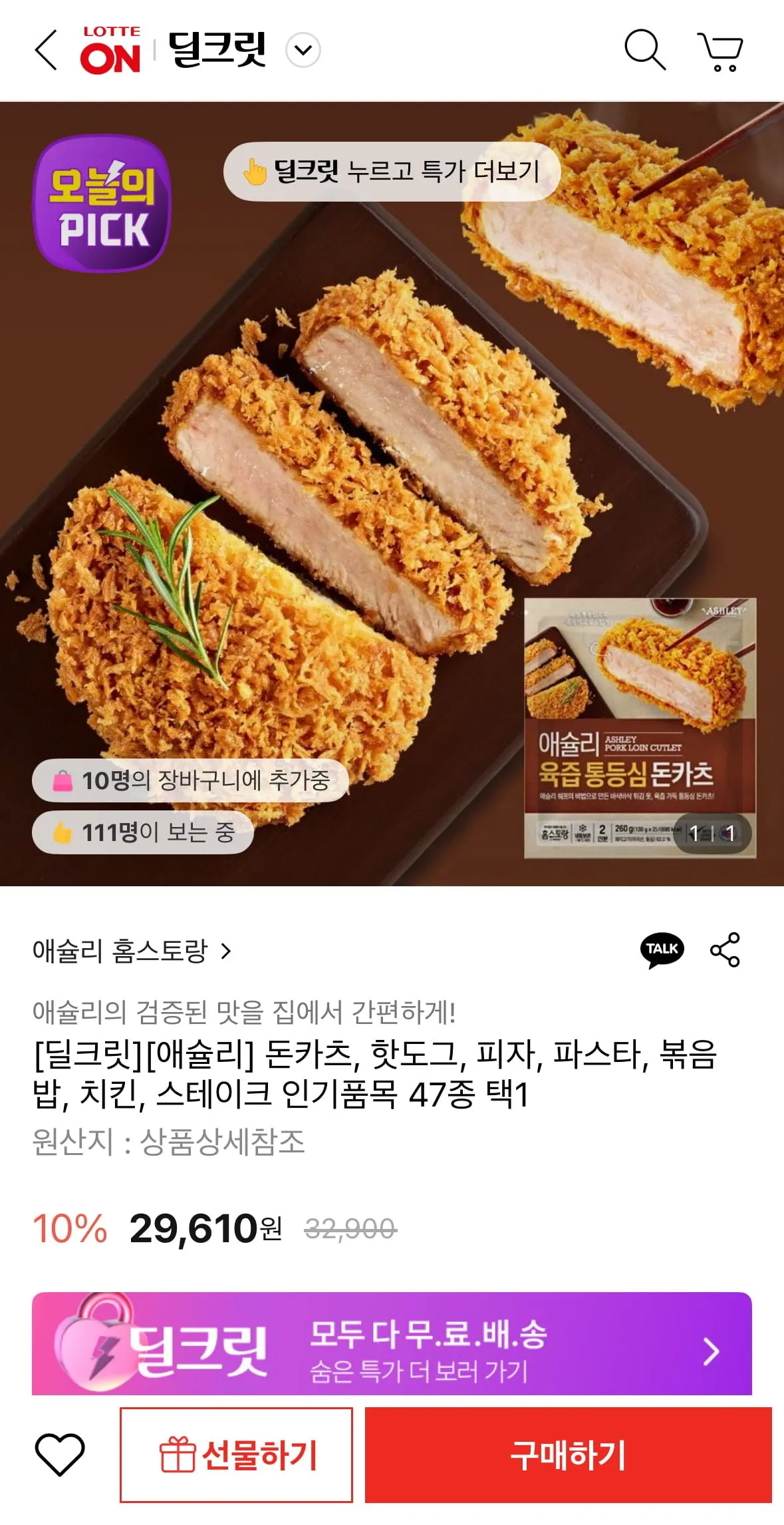Expand the 딜크릿 dropdown in the header
Image resolution: width=784 pixels, height=1525 pixels.
303,51
